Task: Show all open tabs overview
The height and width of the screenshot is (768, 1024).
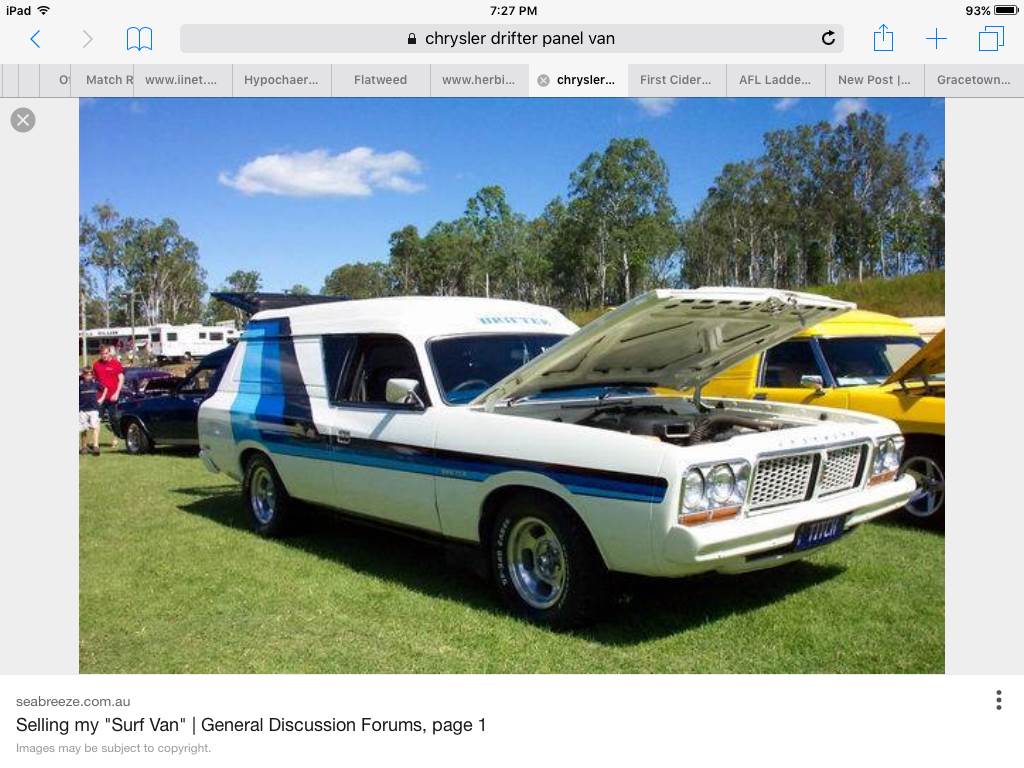Action: pyautogui.click(x=991, y=39)
